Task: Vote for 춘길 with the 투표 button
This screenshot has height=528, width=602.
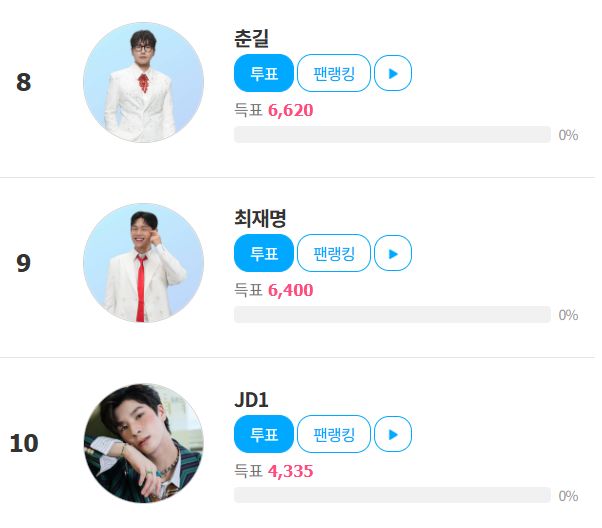Action: click(264, 73)
